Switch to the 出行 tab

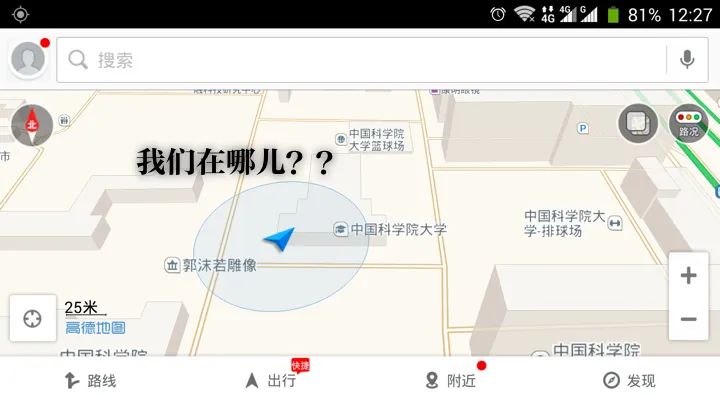coord(270,381)
